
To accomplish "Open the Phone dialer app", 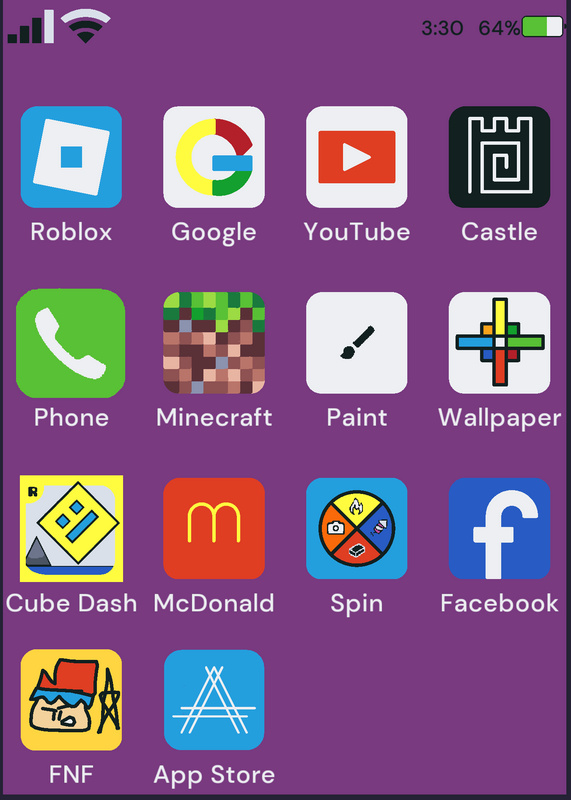I will tap(70, 343).
